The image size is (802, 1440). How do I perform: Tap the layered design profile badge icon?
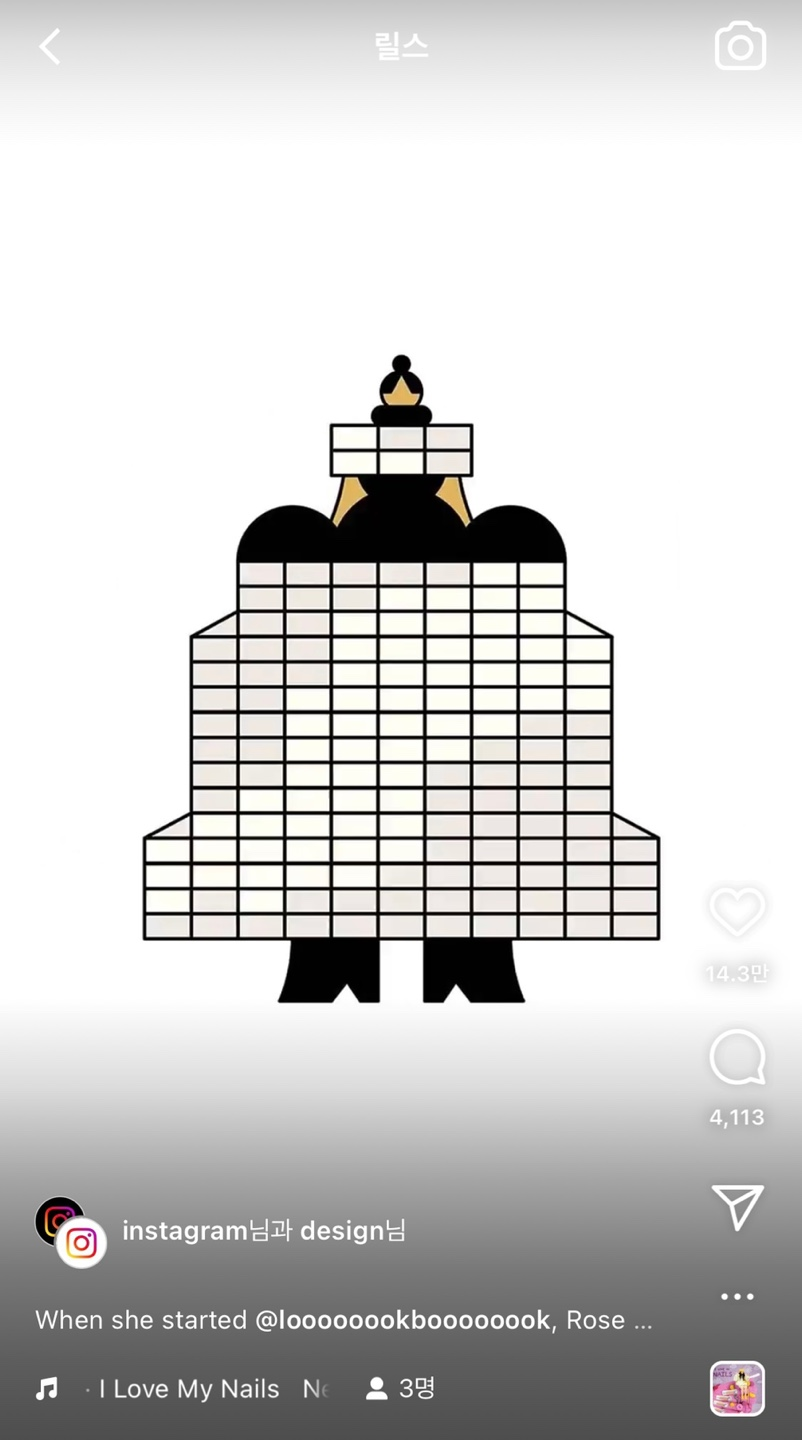point(80,1243)
